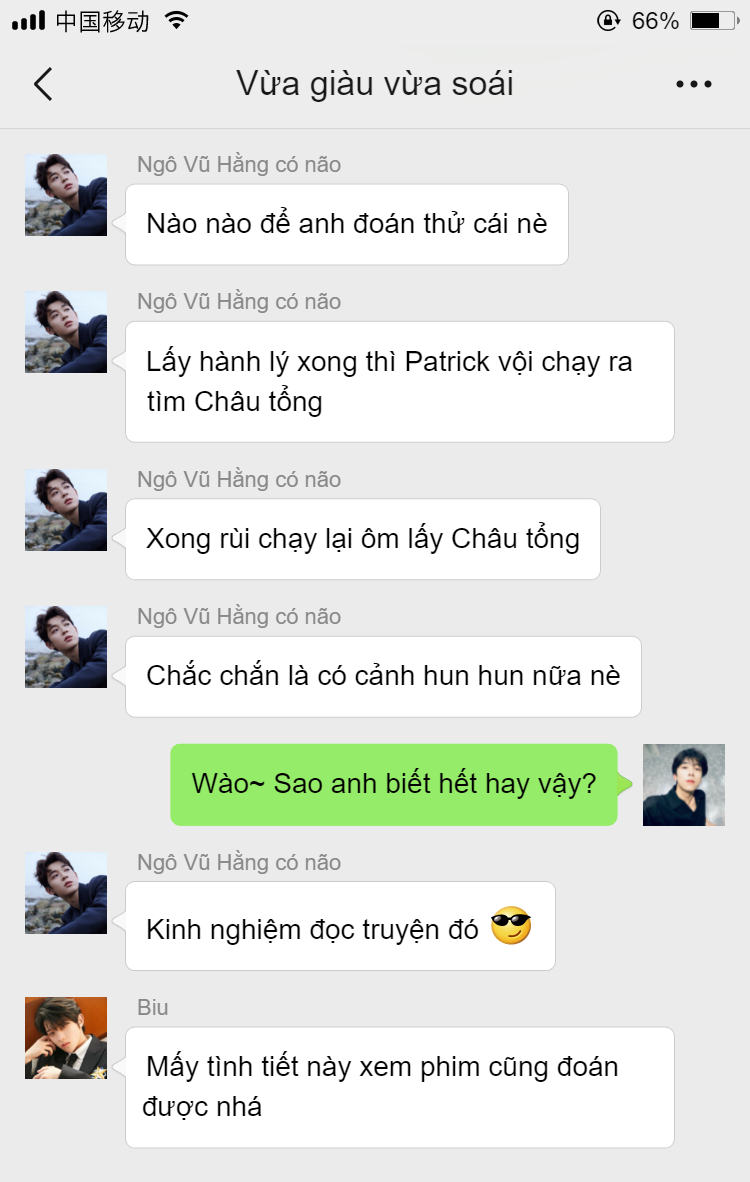
Task: View your own avatar beside the green message
Action: (x=683, y=785)
